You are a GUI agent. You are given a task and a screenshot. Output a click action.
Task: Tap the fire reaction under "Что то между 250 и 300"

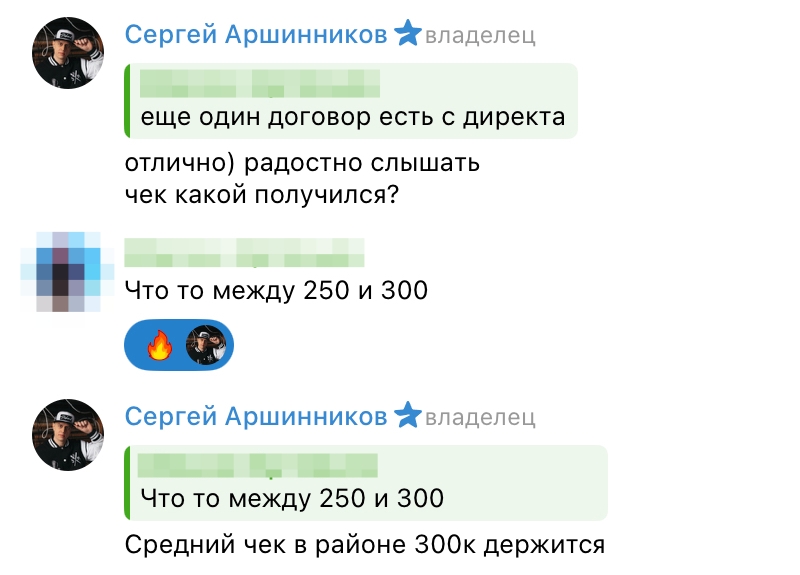[159, 346]
